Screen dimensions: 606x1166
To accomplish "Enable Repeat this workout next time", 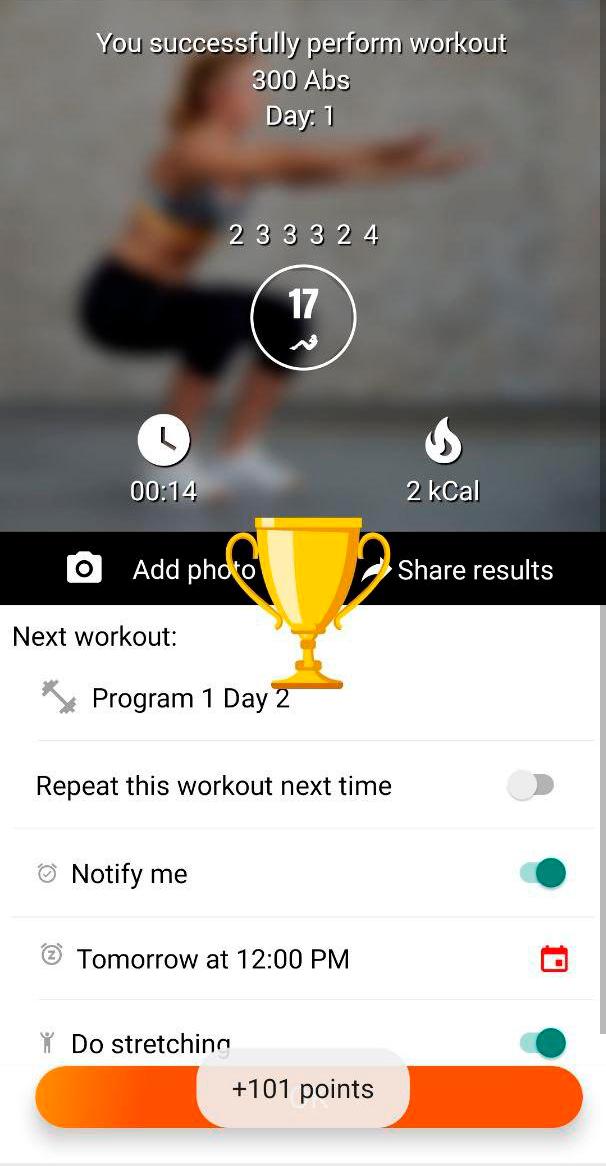I will pos(531,785).
